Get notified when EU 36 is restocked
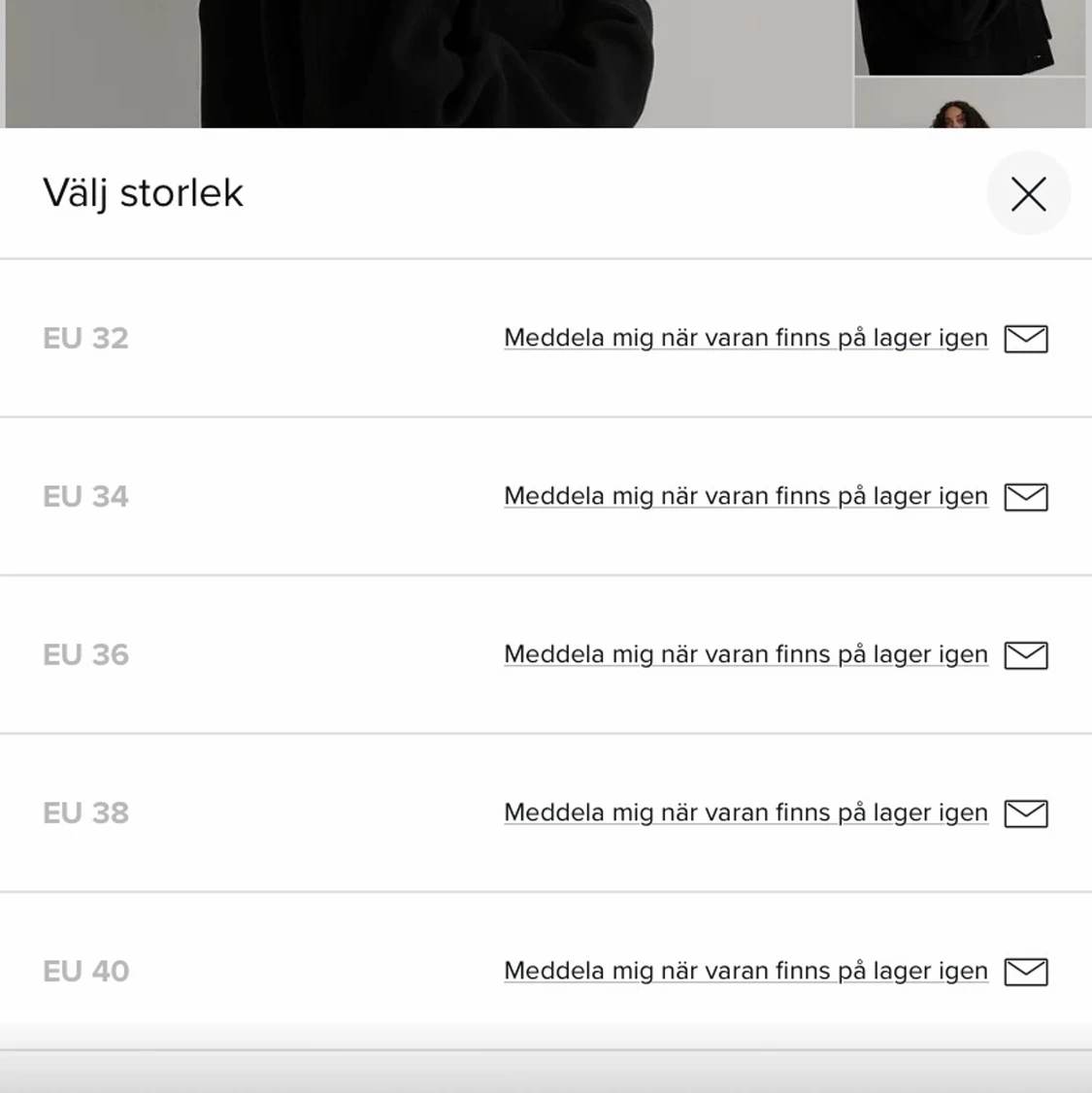The image size is (1092, 1093). coord(745,654)
